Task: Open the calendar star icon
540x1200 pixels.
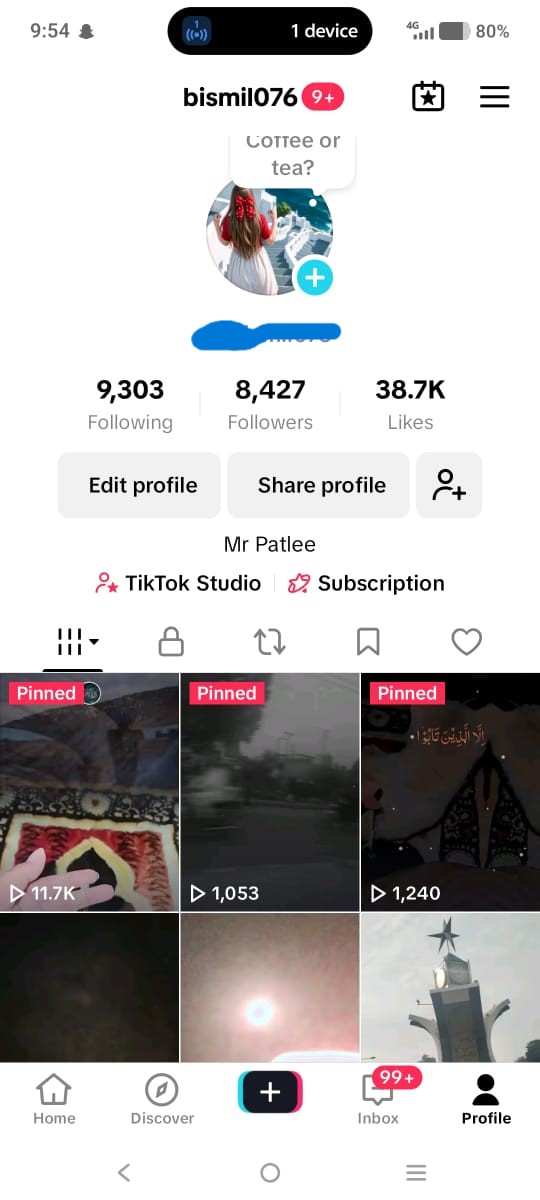Action: (x=428, y=97)
